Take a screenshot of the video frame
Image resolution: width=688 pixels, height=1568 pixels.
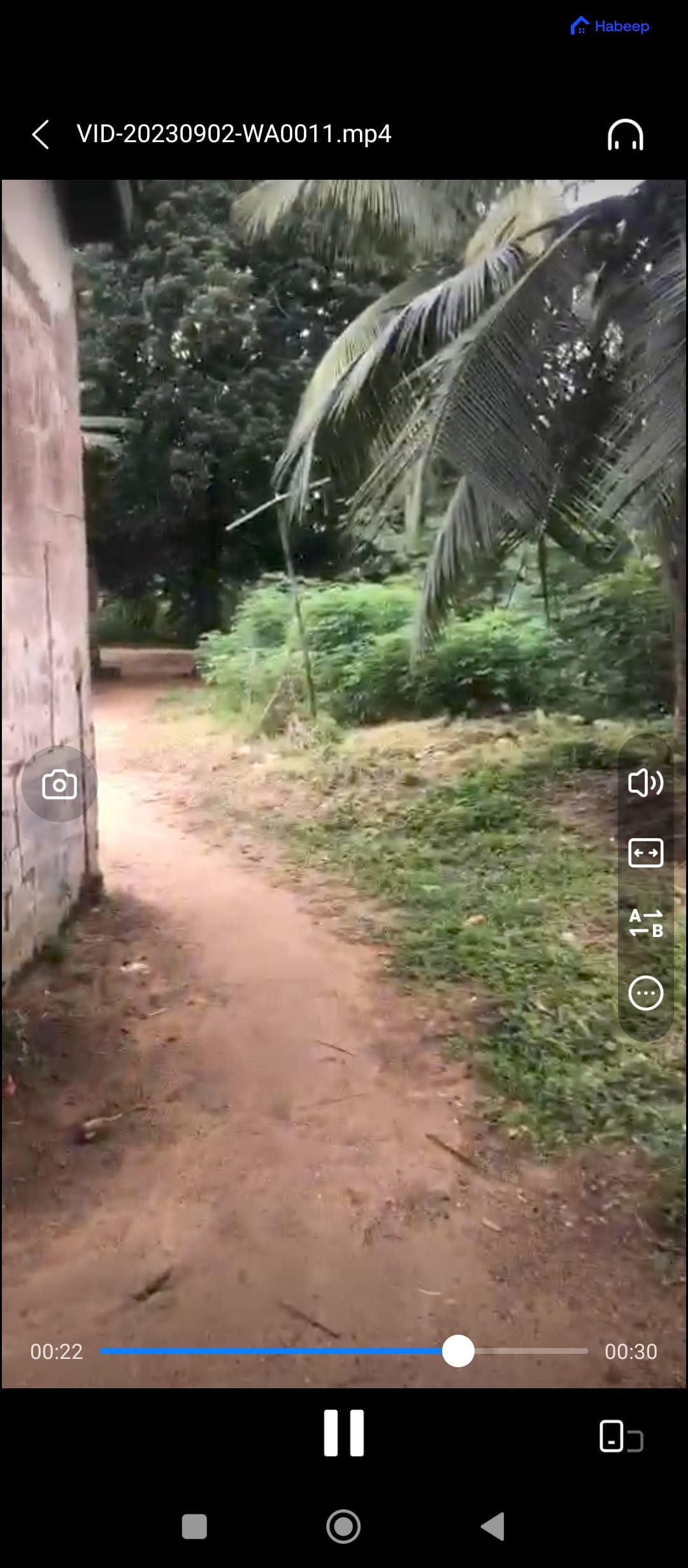tap(59, 784)
